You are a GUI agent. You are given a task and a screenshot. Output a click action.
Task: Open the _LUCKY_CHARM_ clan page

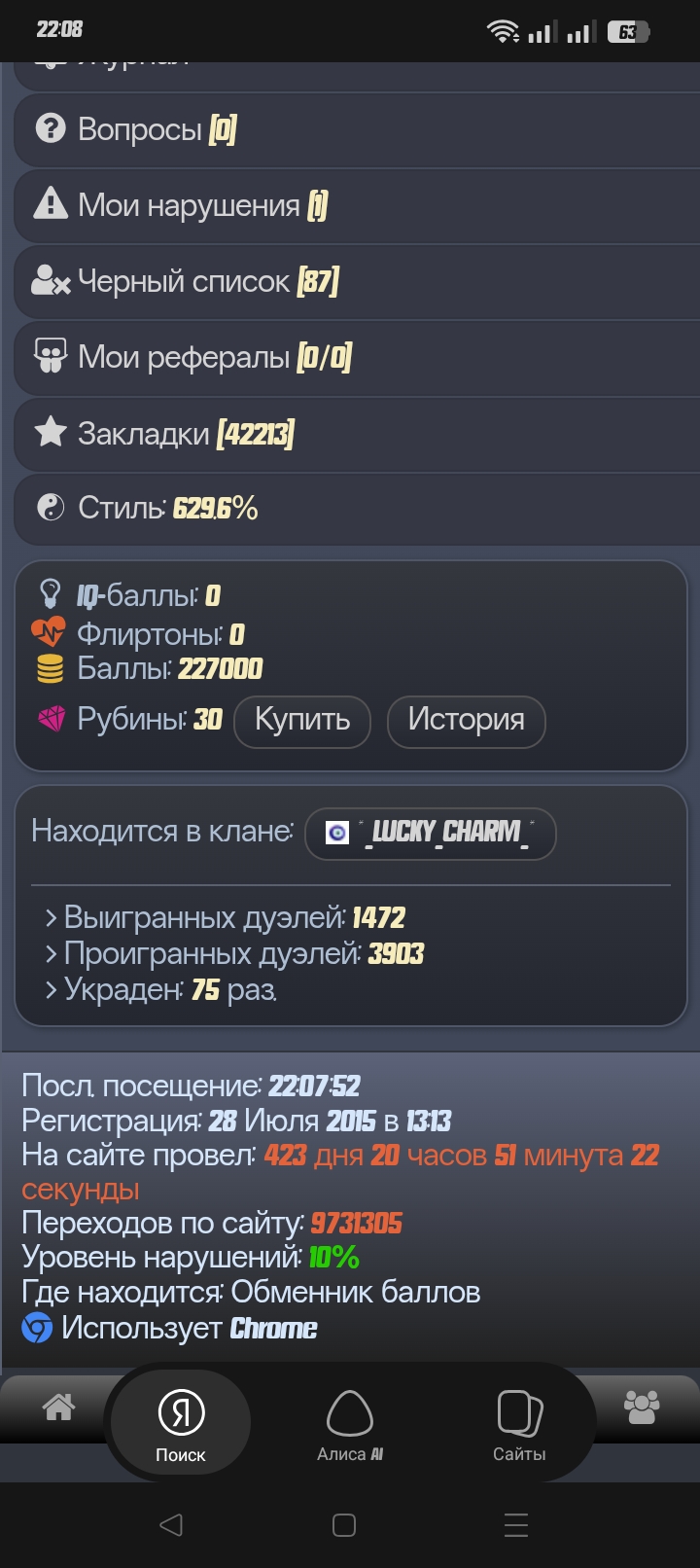click(430, 833)
